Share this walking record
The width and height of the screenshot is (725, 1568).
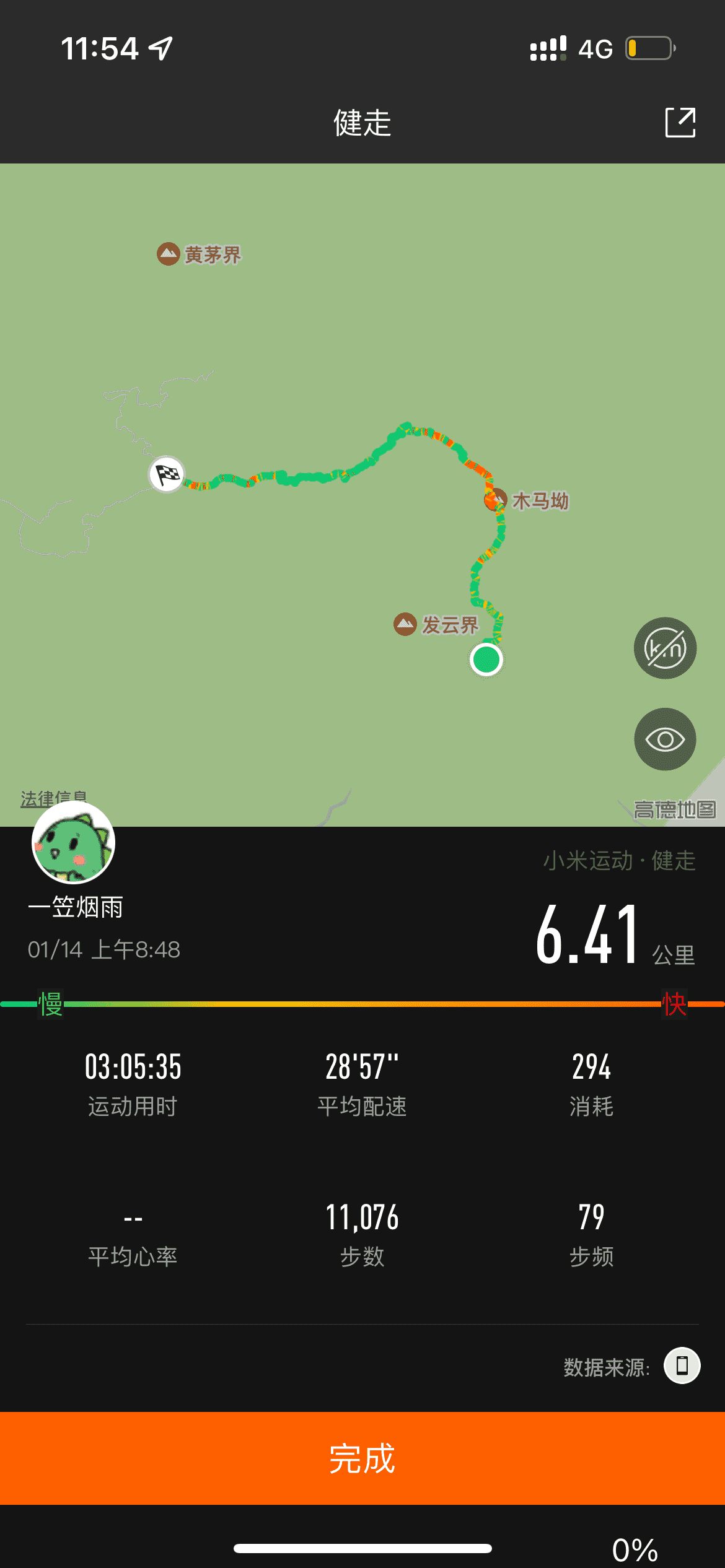[680, 122]
